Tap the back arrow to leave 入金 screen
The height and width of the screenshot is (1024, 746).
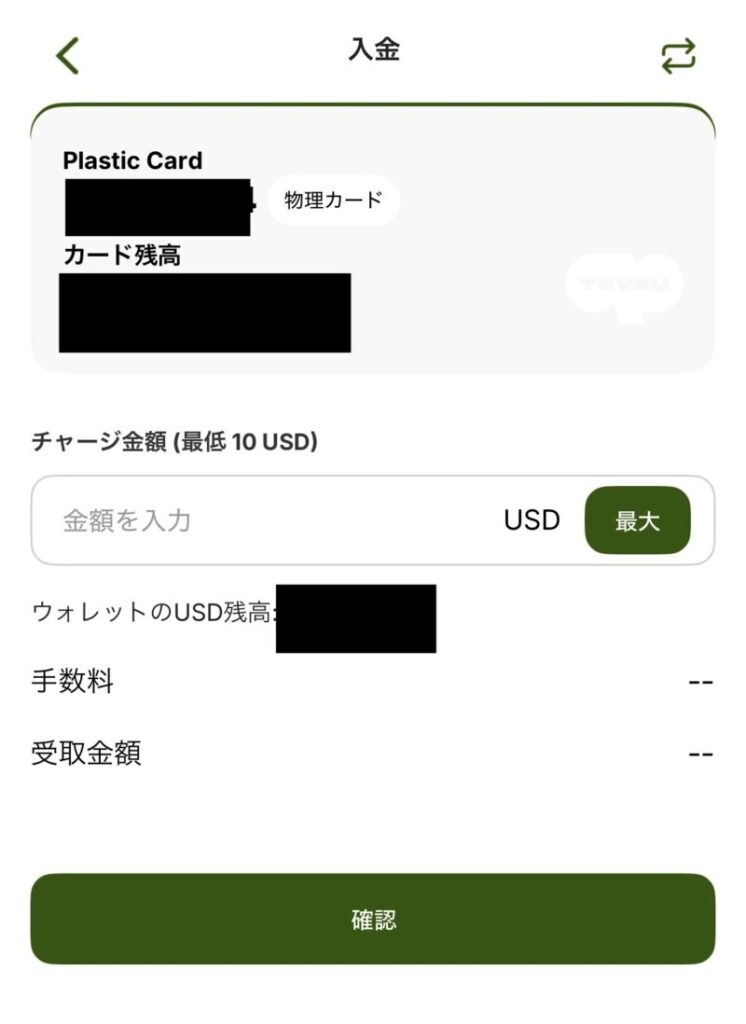point(67,55)
